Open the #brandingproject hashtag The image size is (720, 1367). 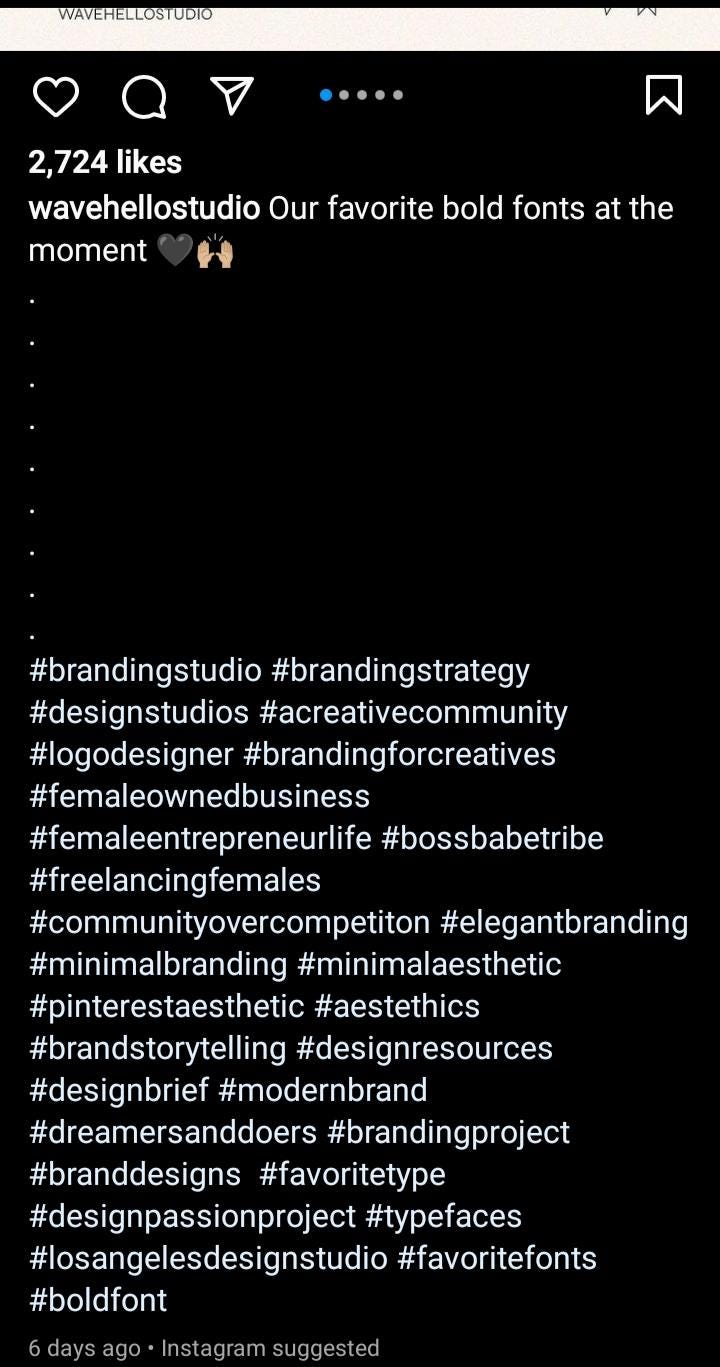(448, 1132)
